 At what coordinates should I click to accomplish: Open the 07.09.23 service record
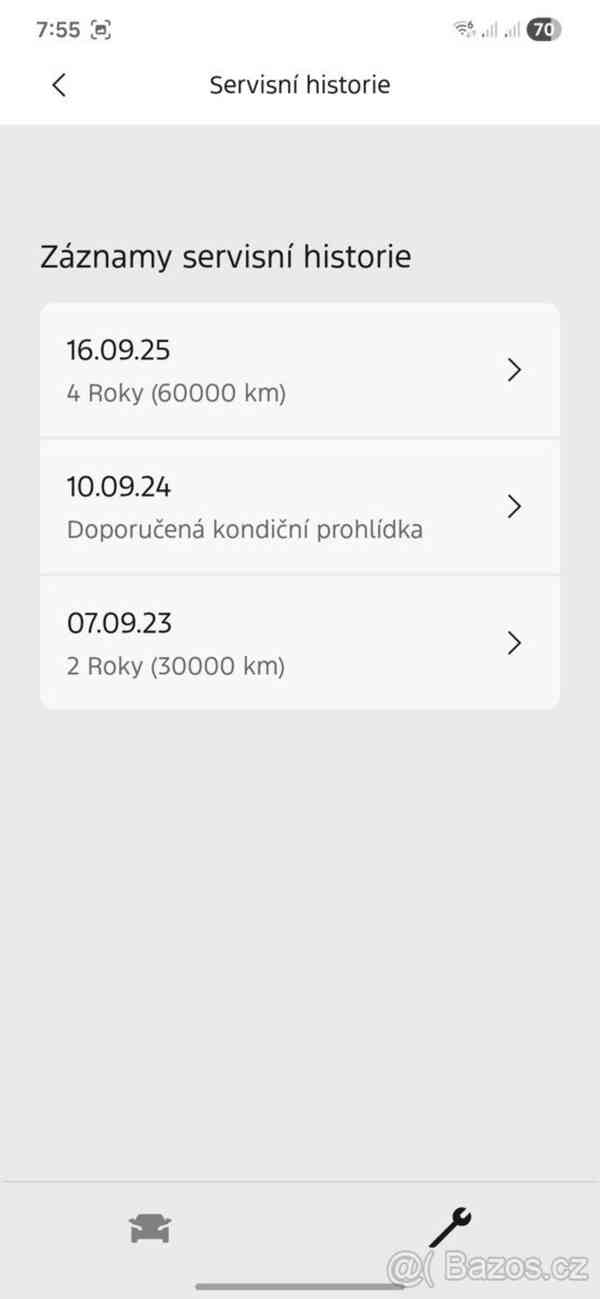coord(299,642)
